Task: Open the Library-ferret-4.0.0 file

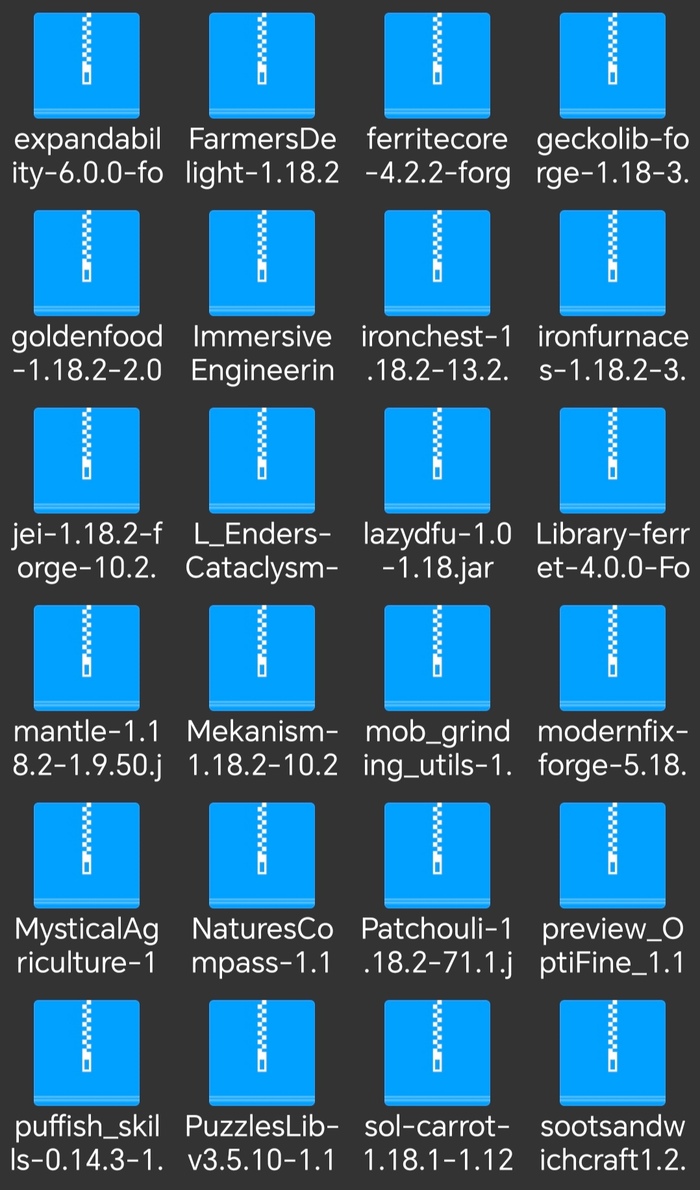Action: pos(612,456)
